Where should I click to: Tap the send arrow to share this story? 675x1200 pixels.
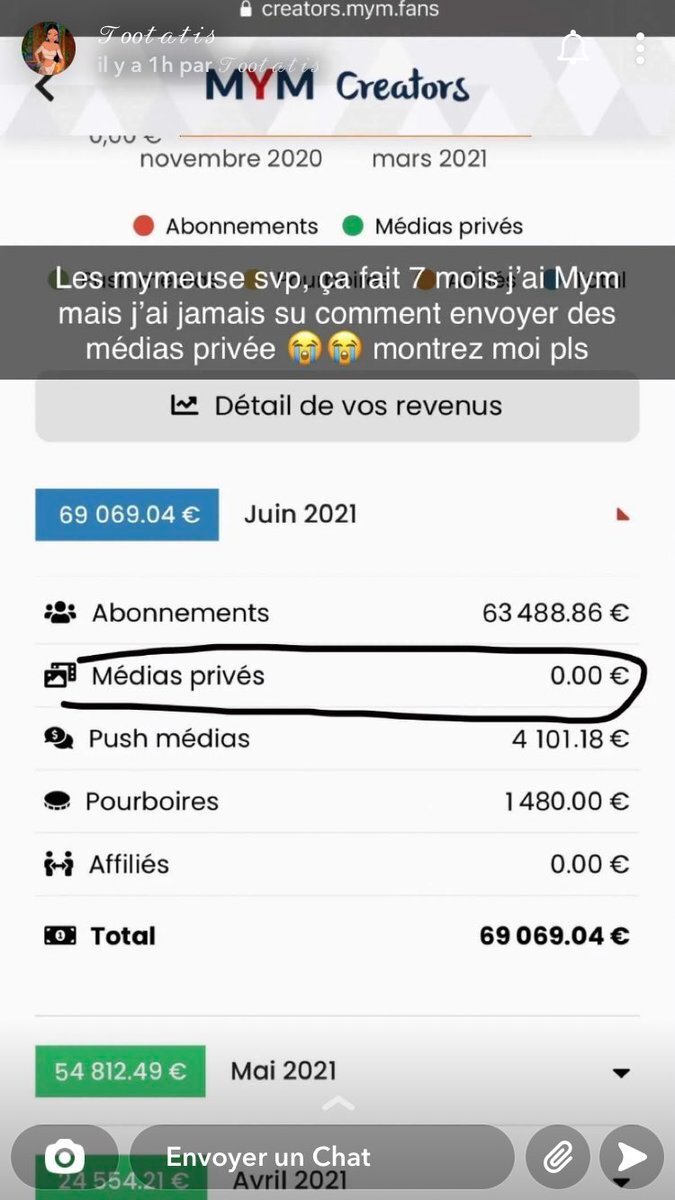tap(632, 1158)
